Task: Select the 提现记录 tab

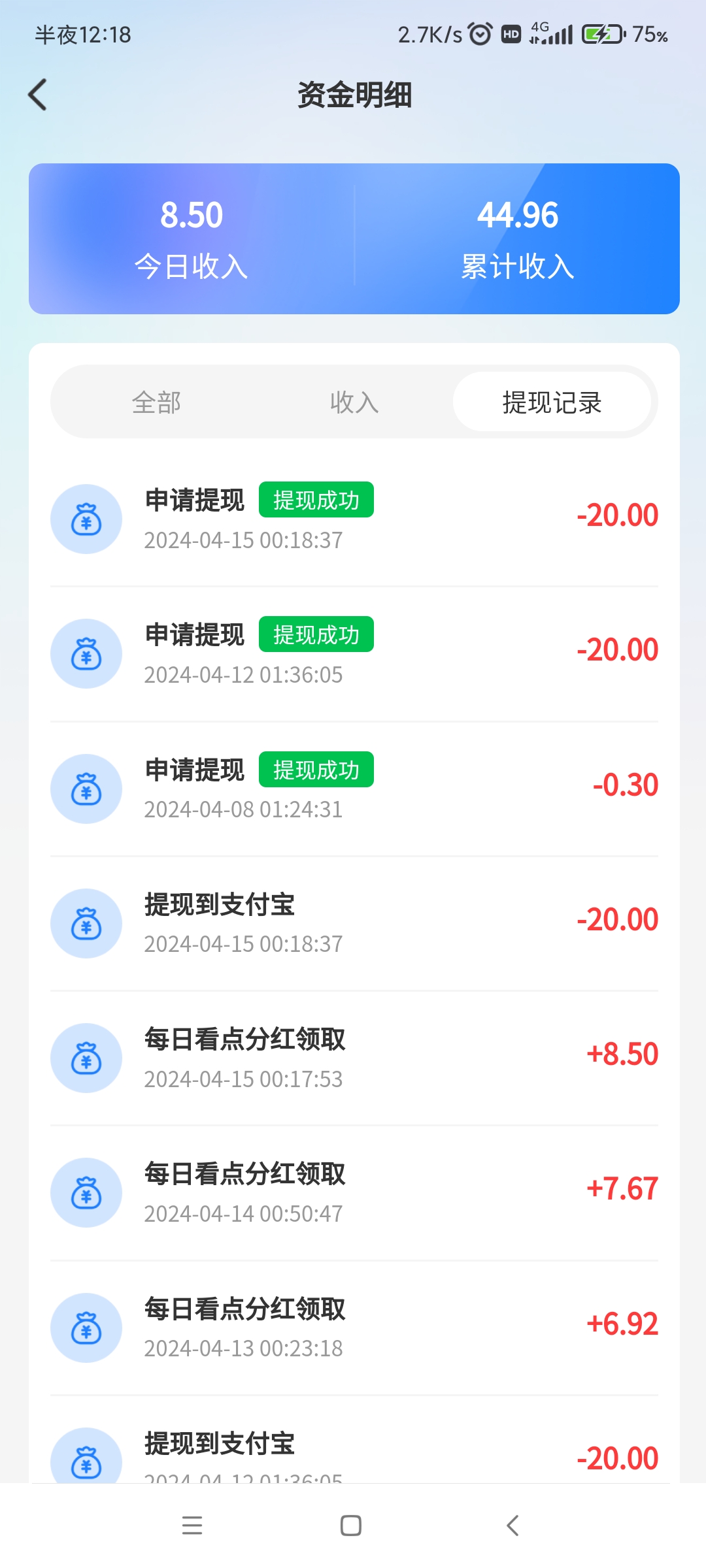Action: point(552,402)
